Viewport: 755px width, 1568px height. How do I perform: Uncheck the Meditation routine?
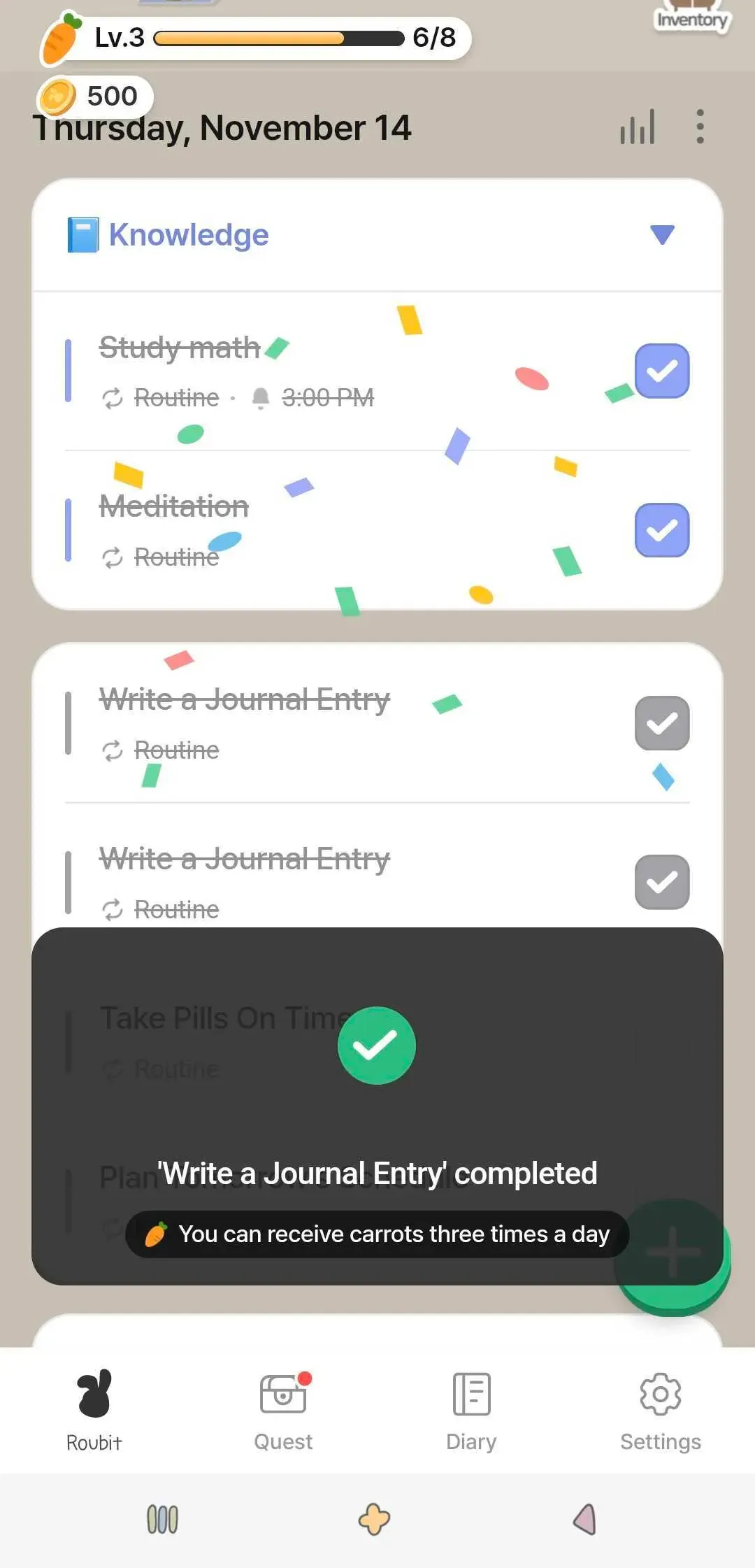click(661, 530)
